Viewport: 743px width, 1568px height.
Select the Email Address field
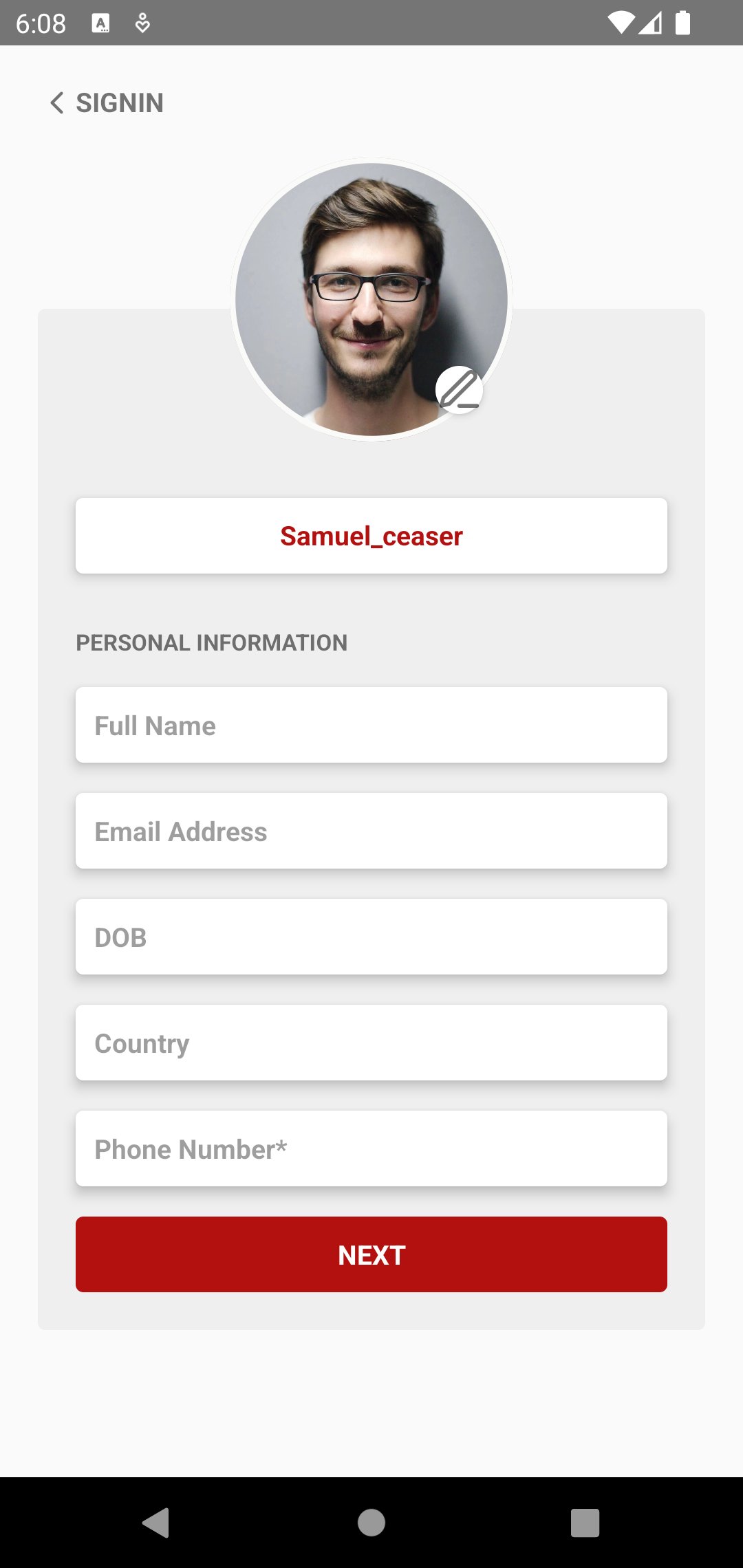[x=371, y=831]
